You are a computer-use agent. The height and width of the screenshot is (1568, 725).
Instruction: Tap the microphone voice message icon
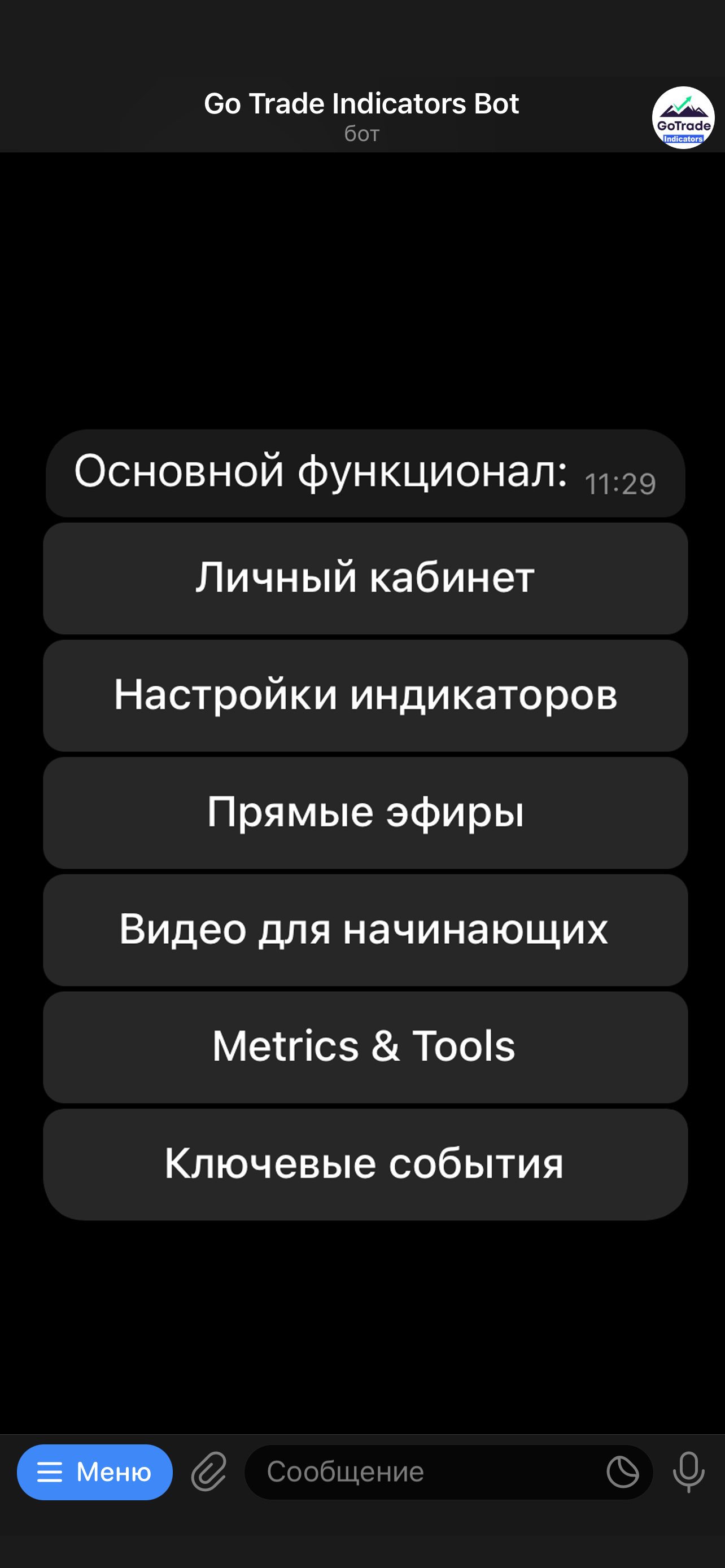coord(688,1472)
